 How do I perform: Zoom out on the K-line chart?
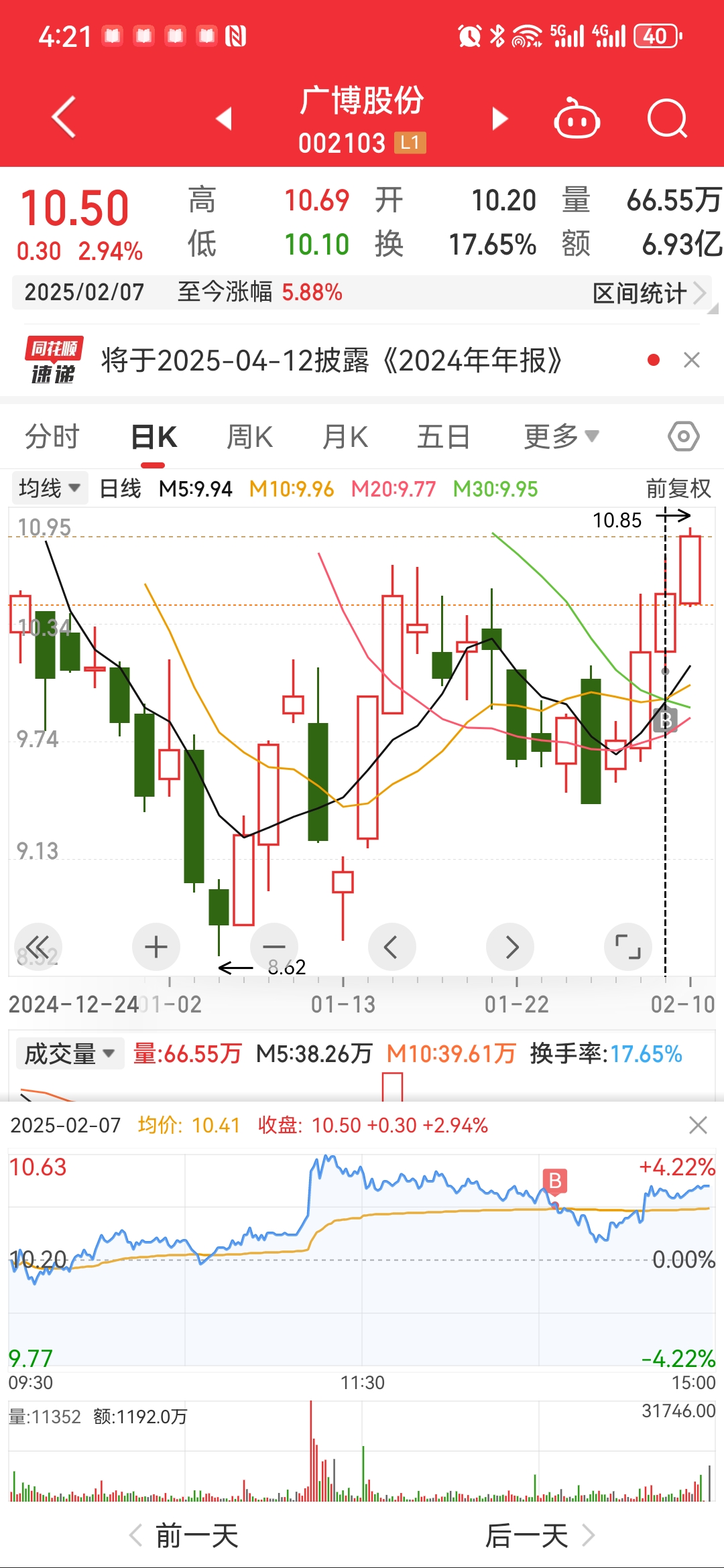click(x=273, y=947)
